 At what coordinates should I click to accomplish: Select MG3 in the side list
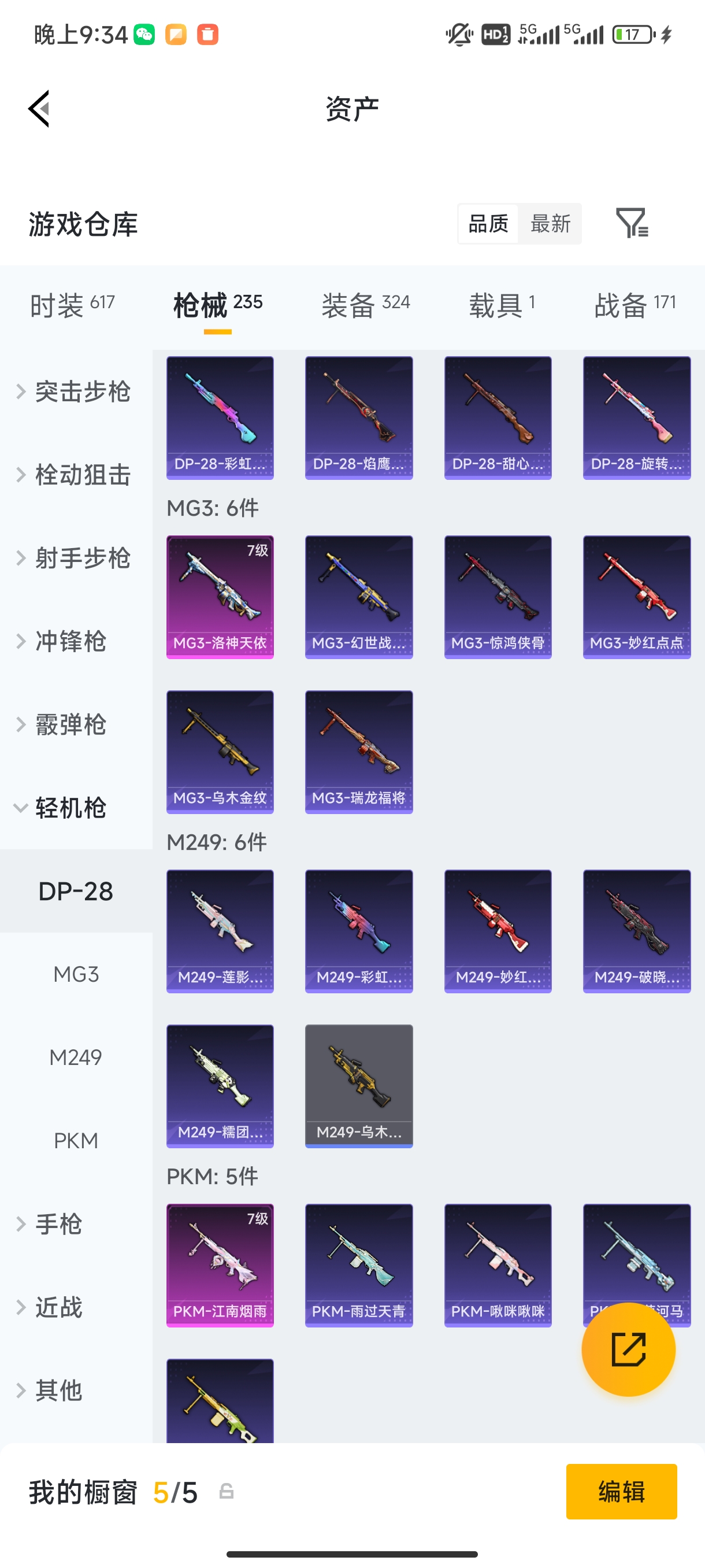[x=76, y=974]
